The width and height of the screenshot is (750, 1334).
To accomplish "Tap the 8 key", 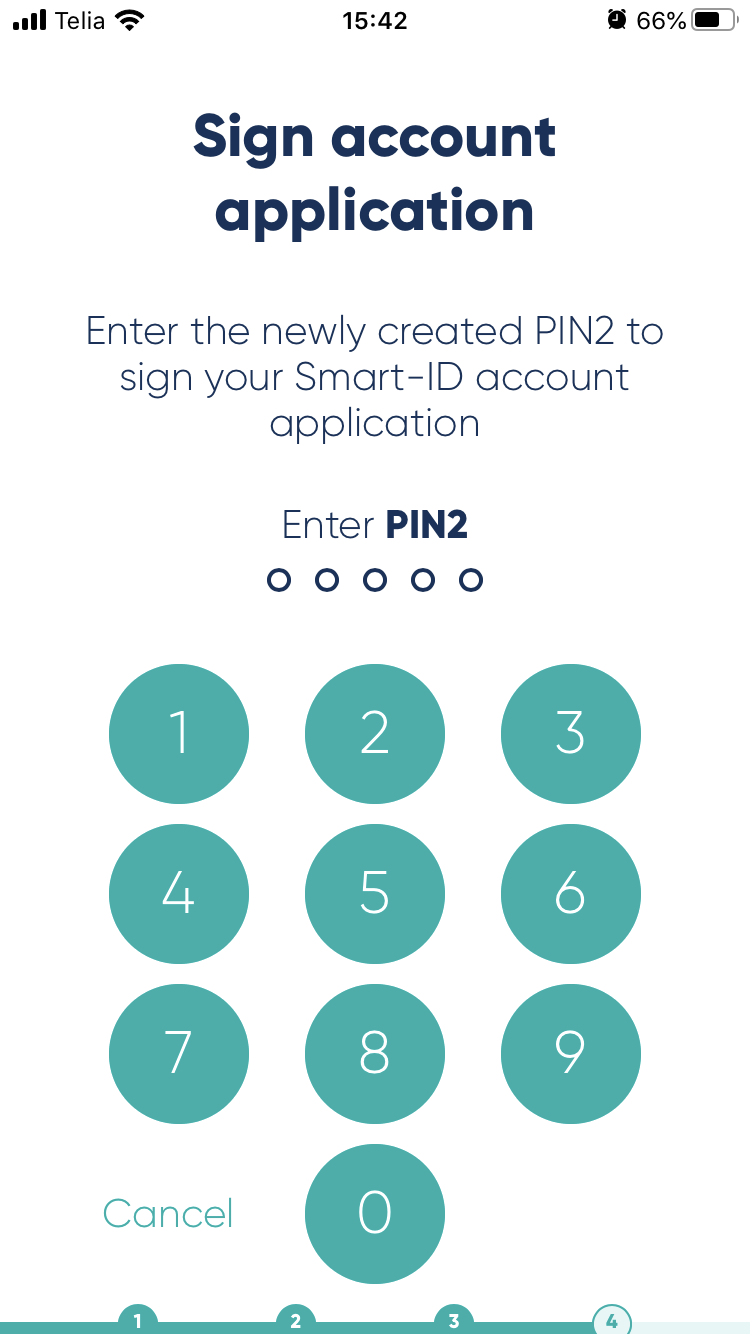I will [x=375, y=1054].
